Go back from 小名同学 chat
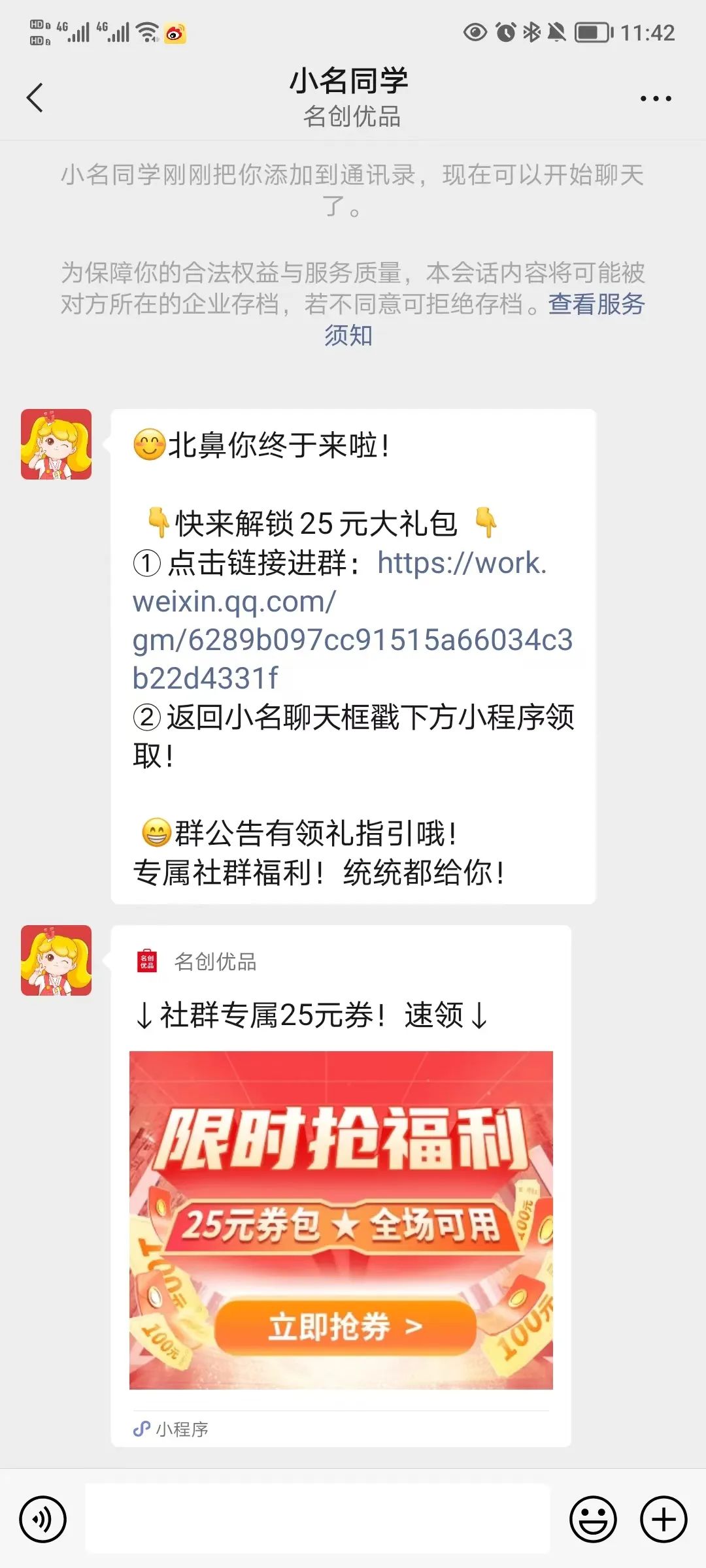The height and width of the screenshot is (1568, 706). [35, 98]
